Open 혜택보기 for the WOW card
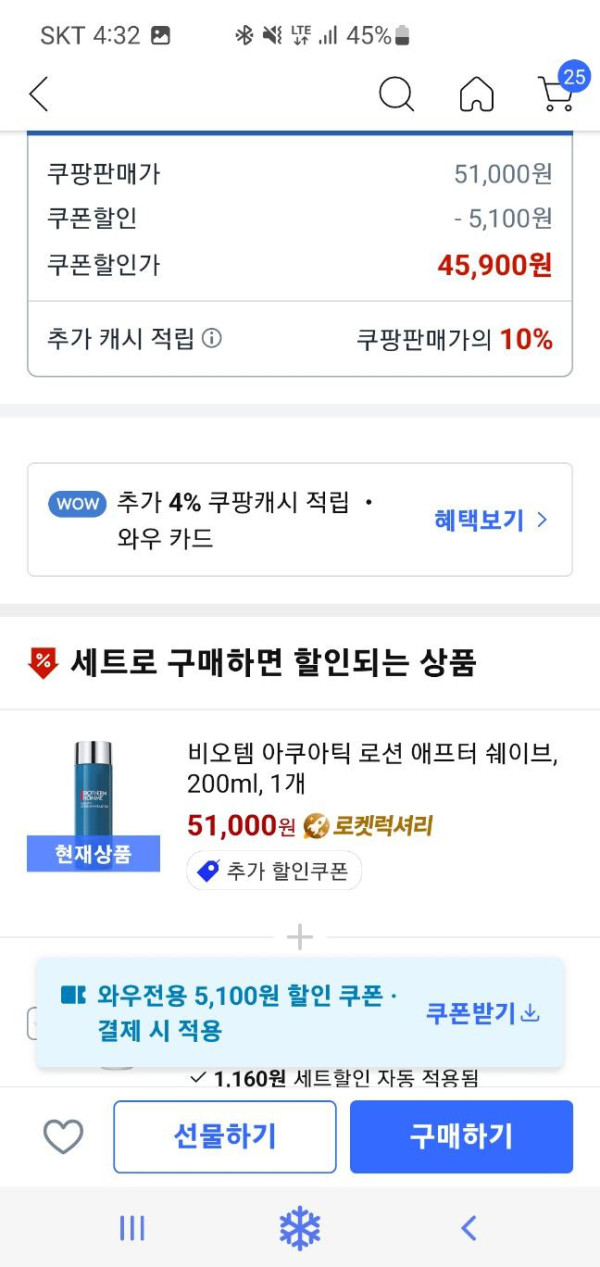The height and width of the screenshot is (1267, 600). (x=491, y=520)
